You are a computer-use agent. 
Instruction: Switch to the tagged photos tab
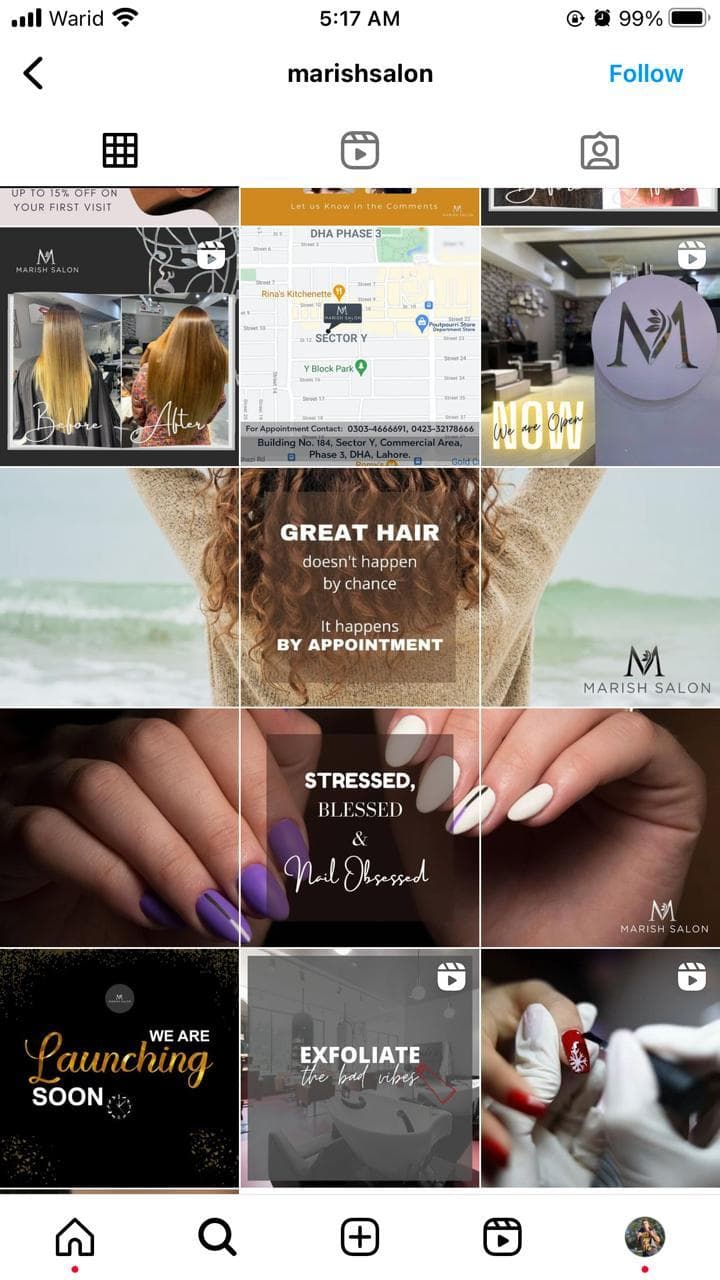[600, 151]
